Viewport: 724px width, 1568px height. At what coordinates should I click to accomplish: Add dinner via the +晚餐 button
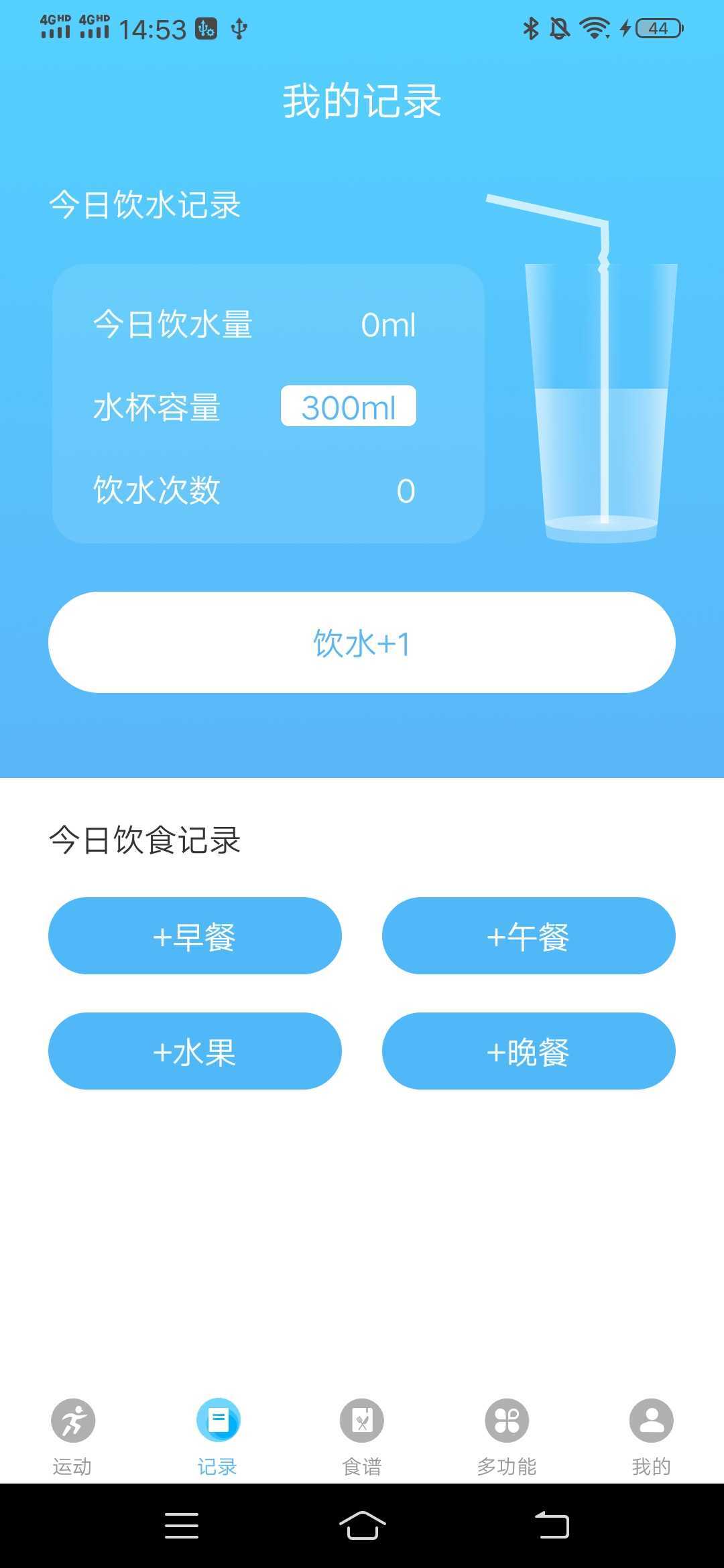[529, 1051]
